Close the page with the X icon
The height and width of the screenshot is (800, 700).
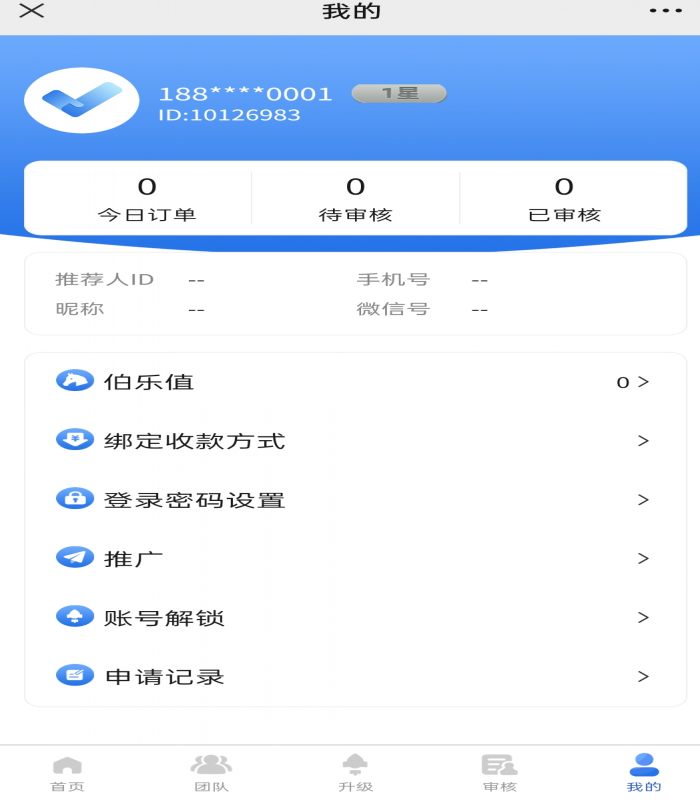pos(32,12)
